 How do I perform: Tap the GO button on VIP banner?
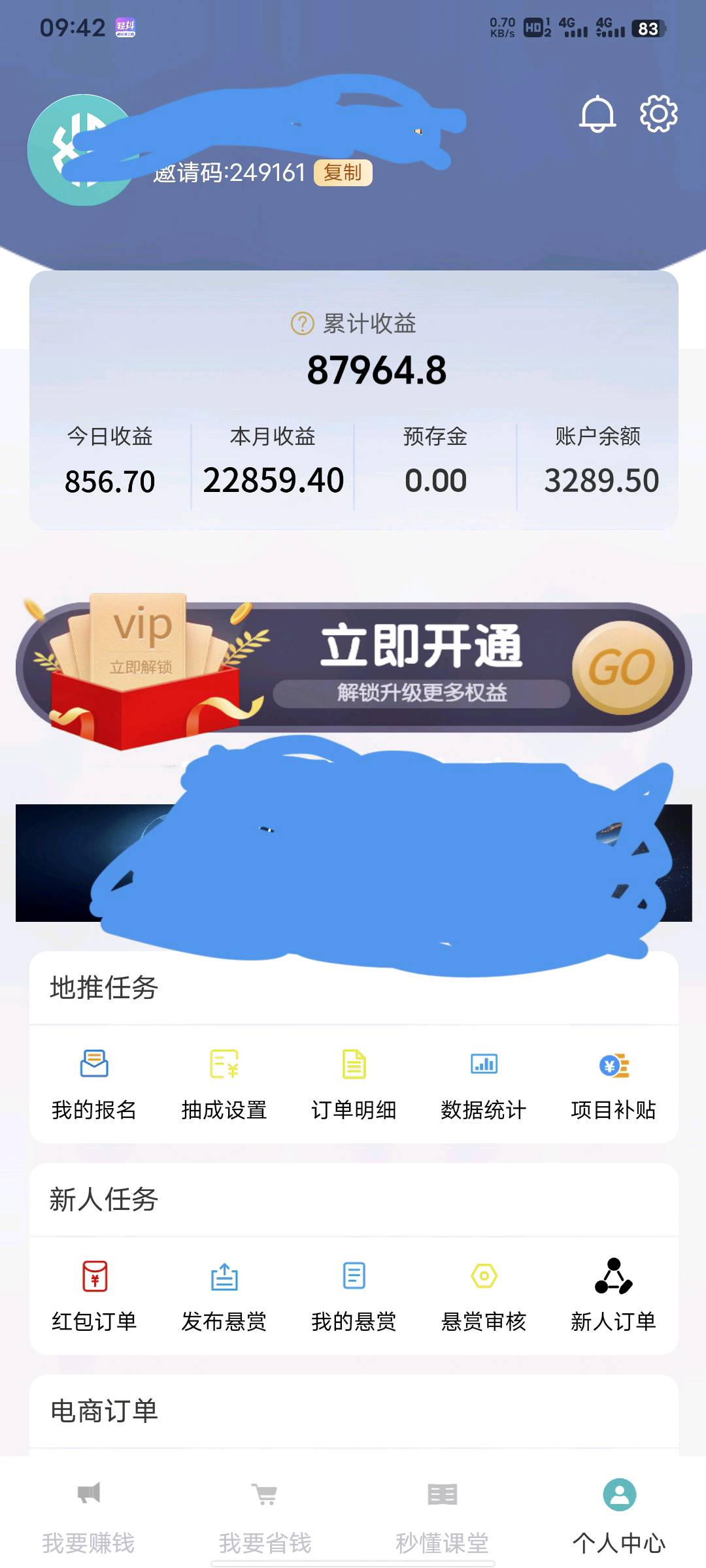point(622,667)
